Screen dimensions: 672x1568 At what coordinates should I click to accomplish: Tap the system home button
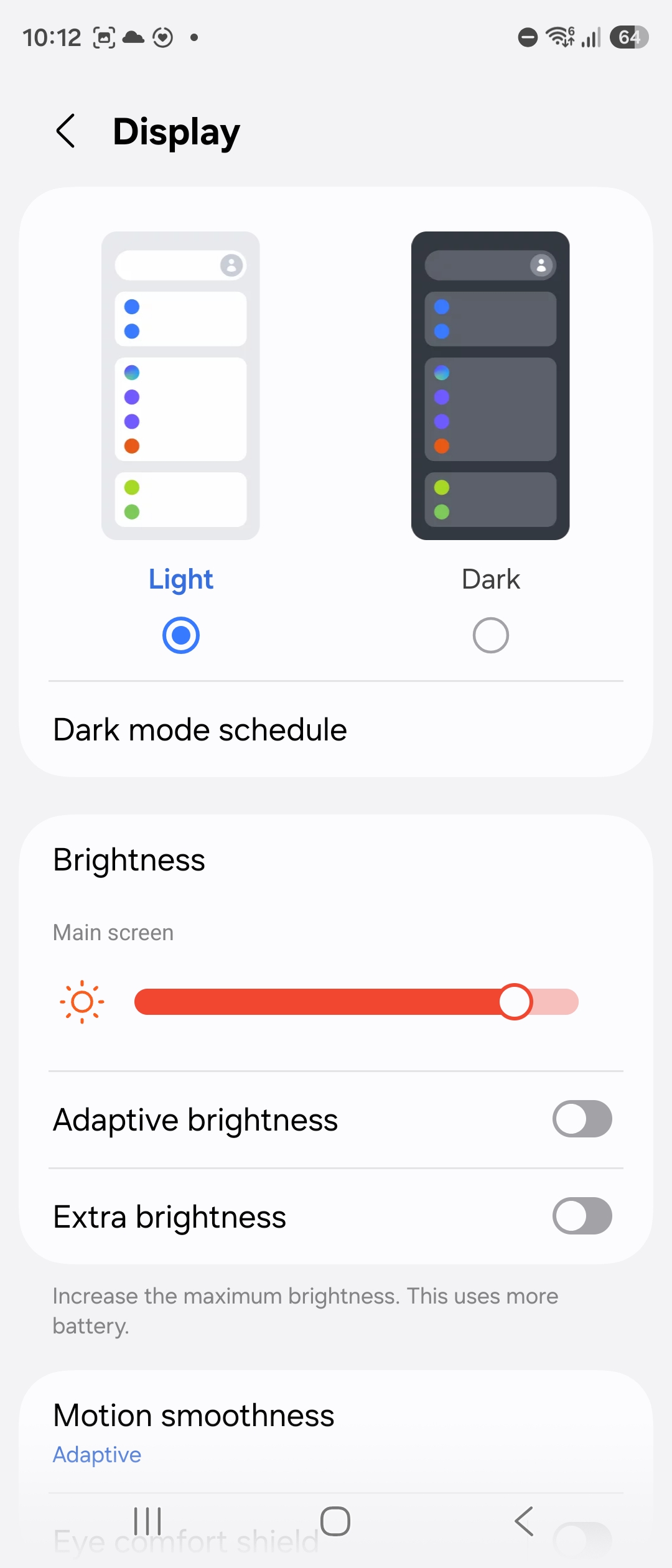335,1521
